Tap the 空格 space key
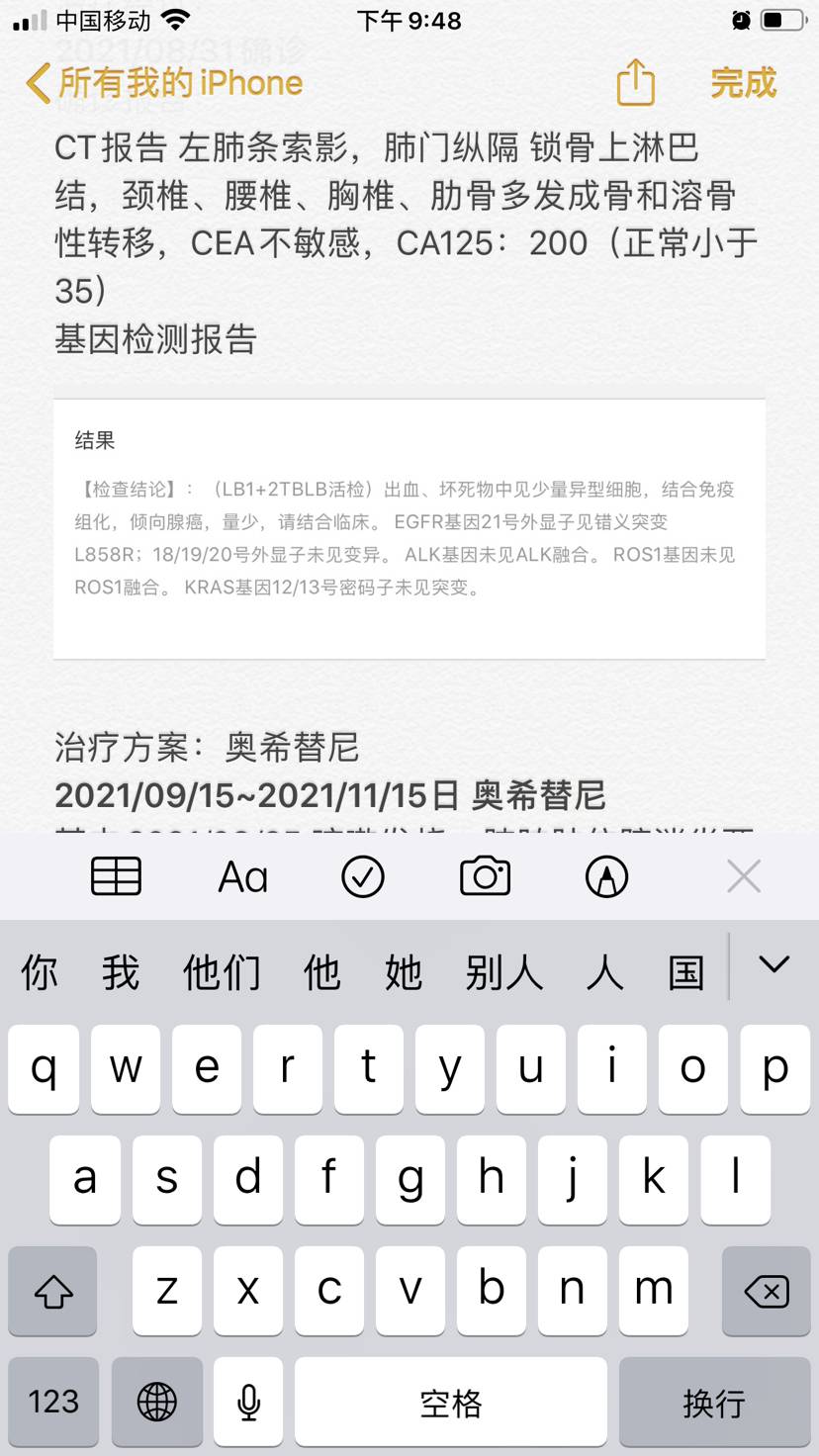This screenshot has height=1456, width=819. [450, 1401]
